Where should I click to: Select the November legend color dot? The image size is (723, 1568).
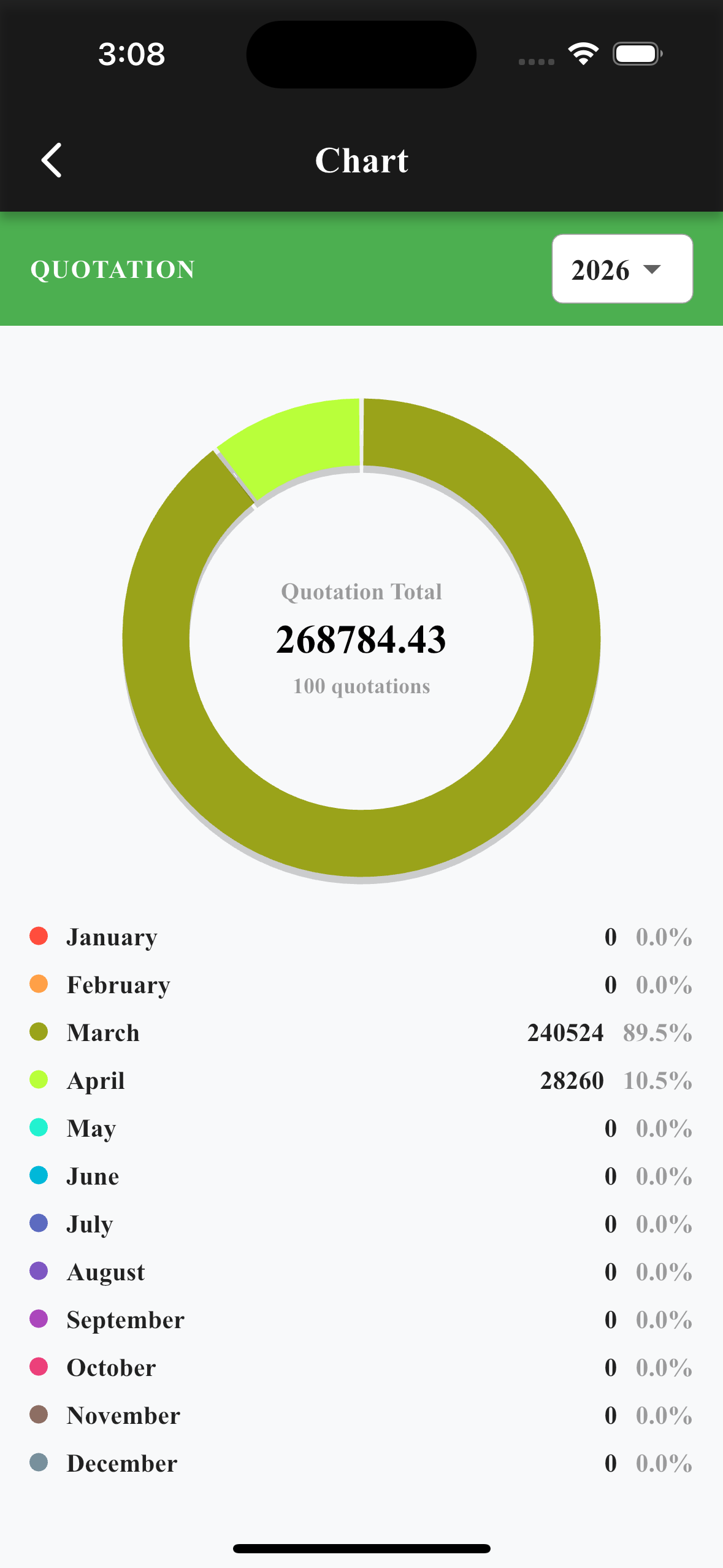(x=39, y=1415)
